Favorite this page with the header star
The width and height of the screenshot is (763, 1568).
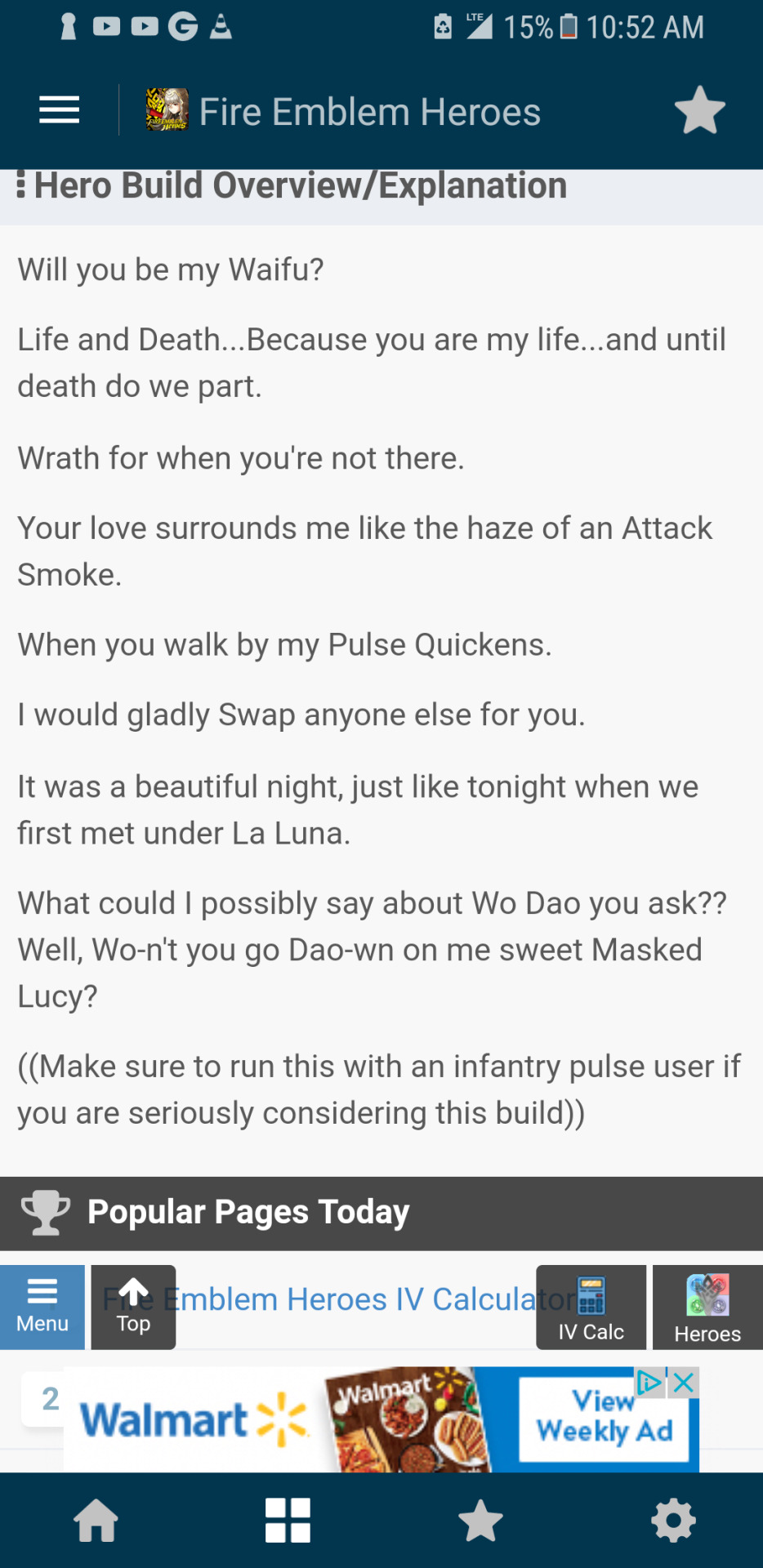point(700,110)
